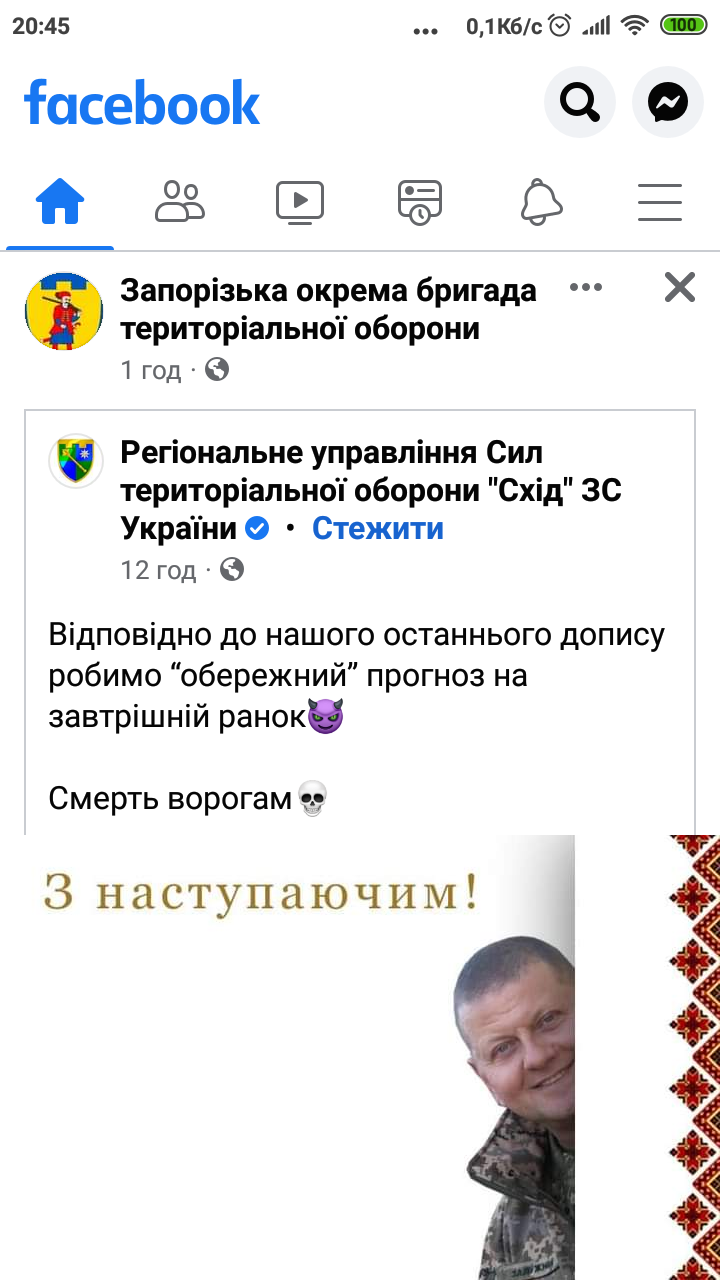Open post options three-dot menu
Screen dimensions: 720x1280
586,288
